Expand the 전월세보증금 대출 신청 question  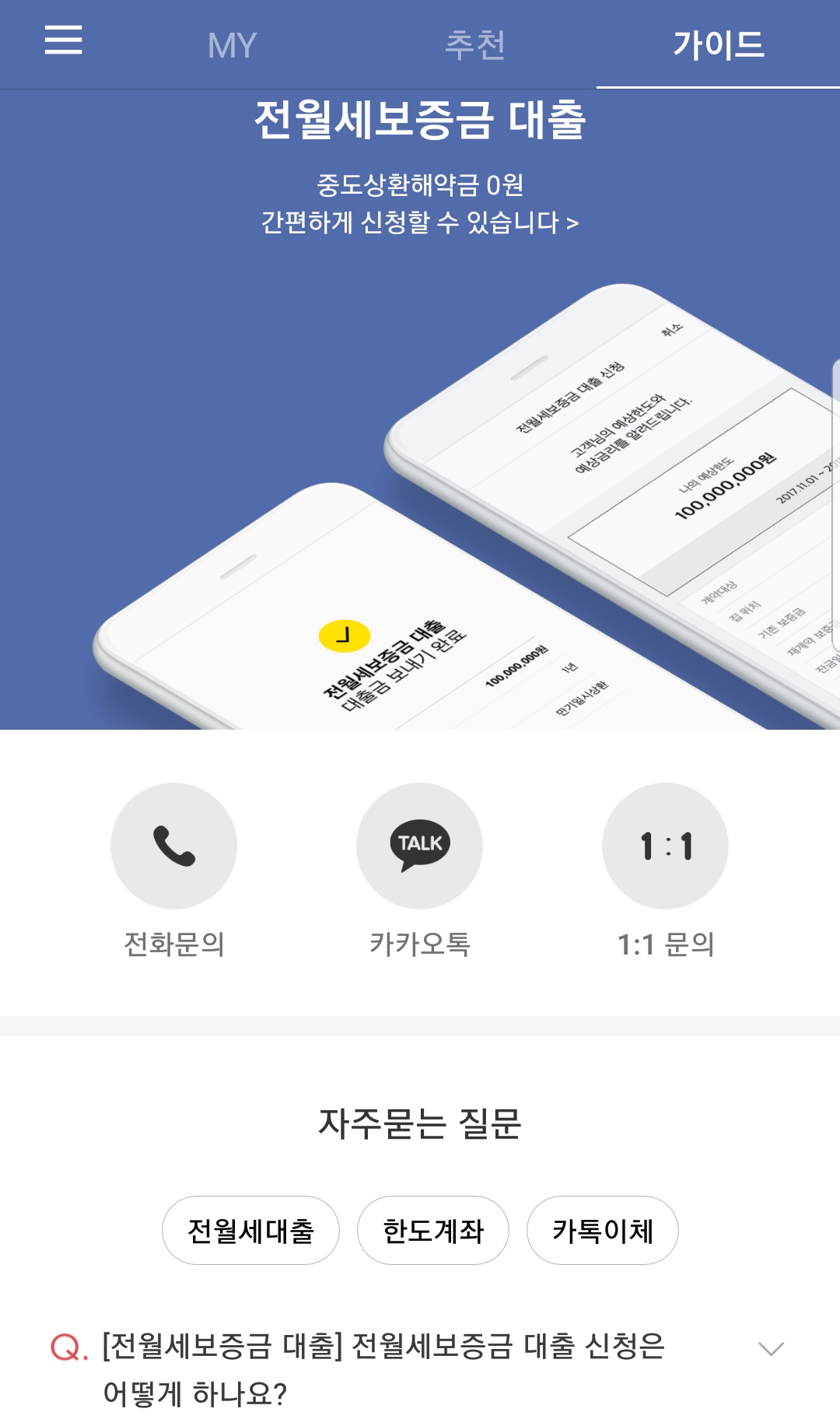click(770, 1349)
